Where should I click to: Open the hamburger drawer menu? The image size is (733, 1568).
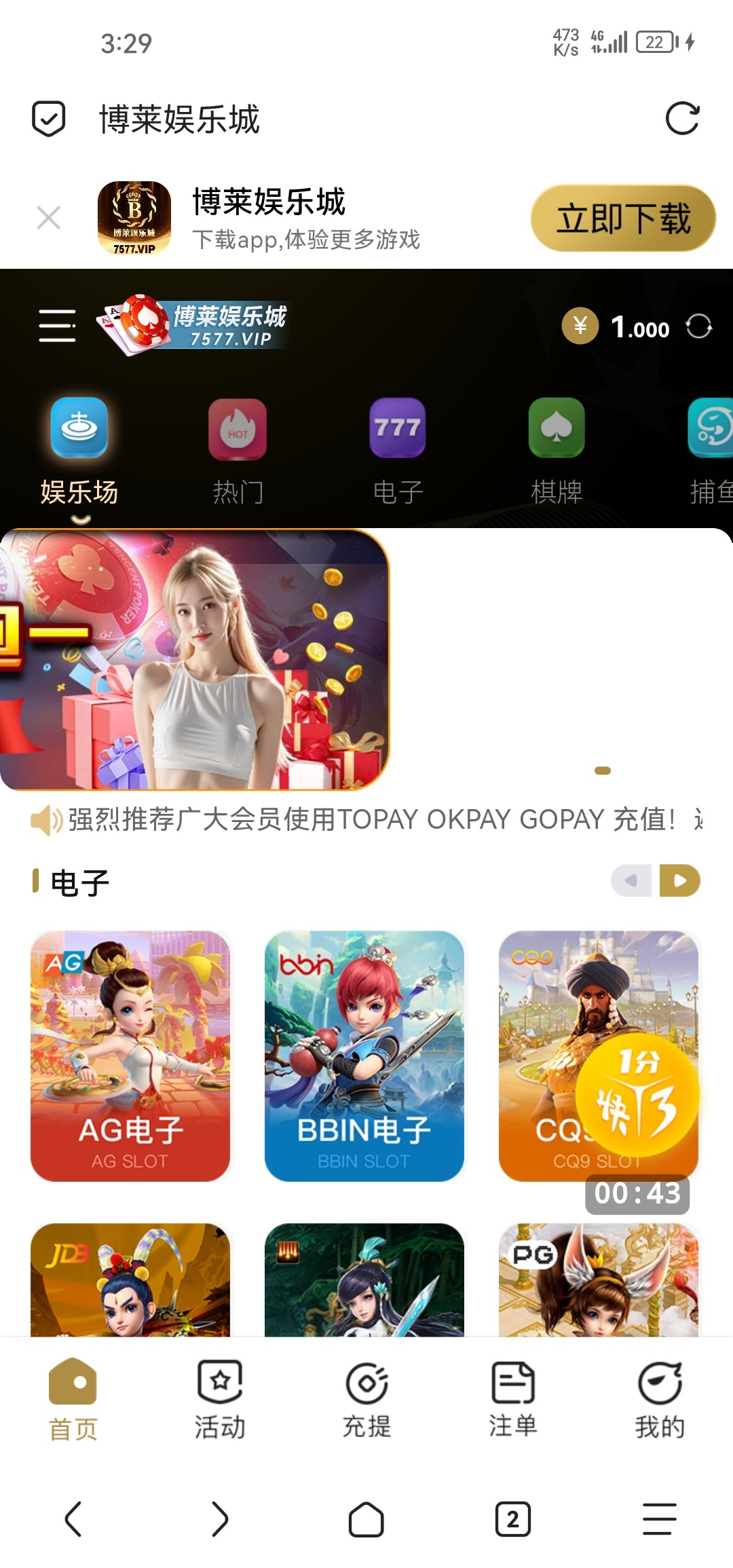[57, 325]
